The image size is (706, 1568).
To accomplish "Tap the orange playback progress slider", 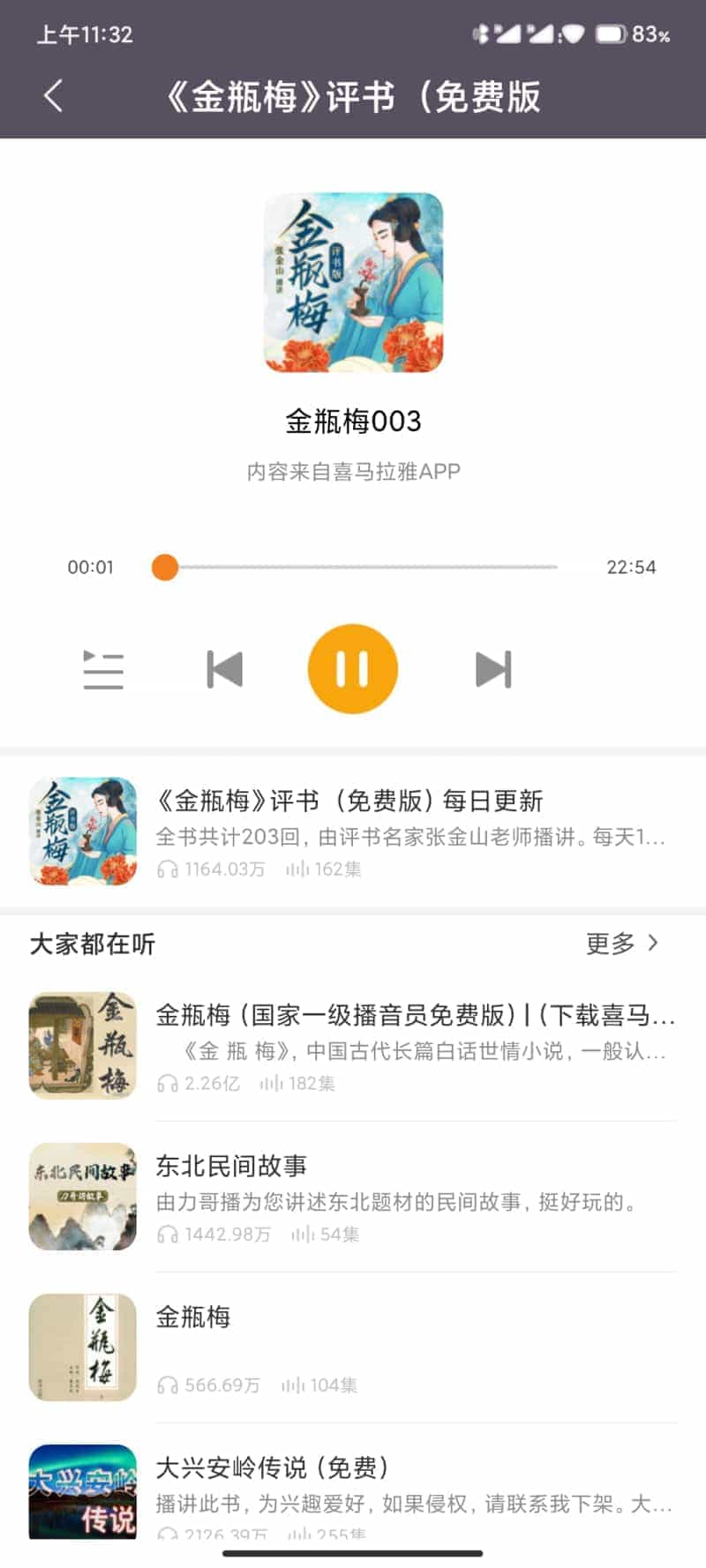I will [x=165, y=567].
